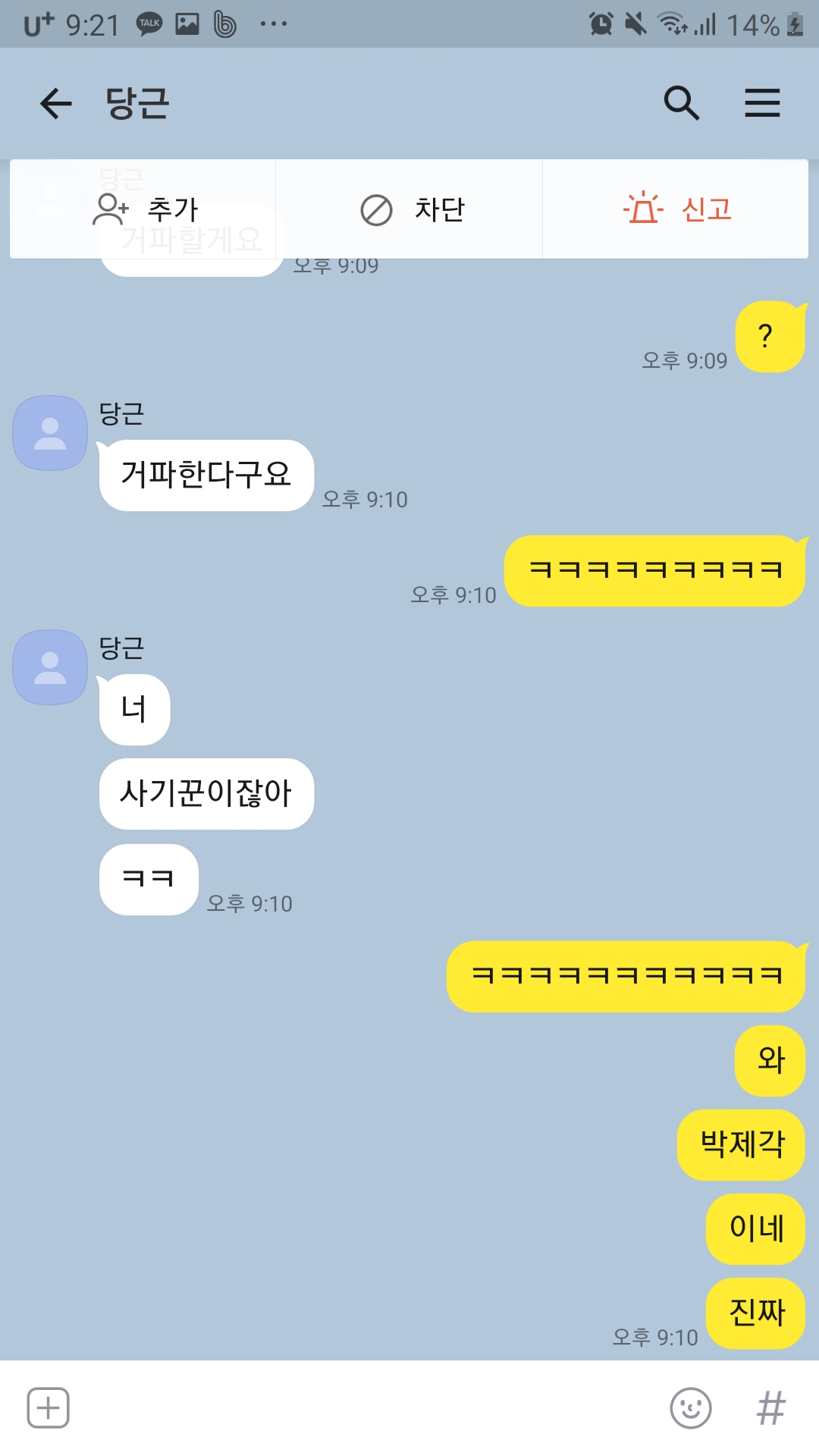Go back from the 당근 chat
819x1456 pixels.
tap(56, 104)
